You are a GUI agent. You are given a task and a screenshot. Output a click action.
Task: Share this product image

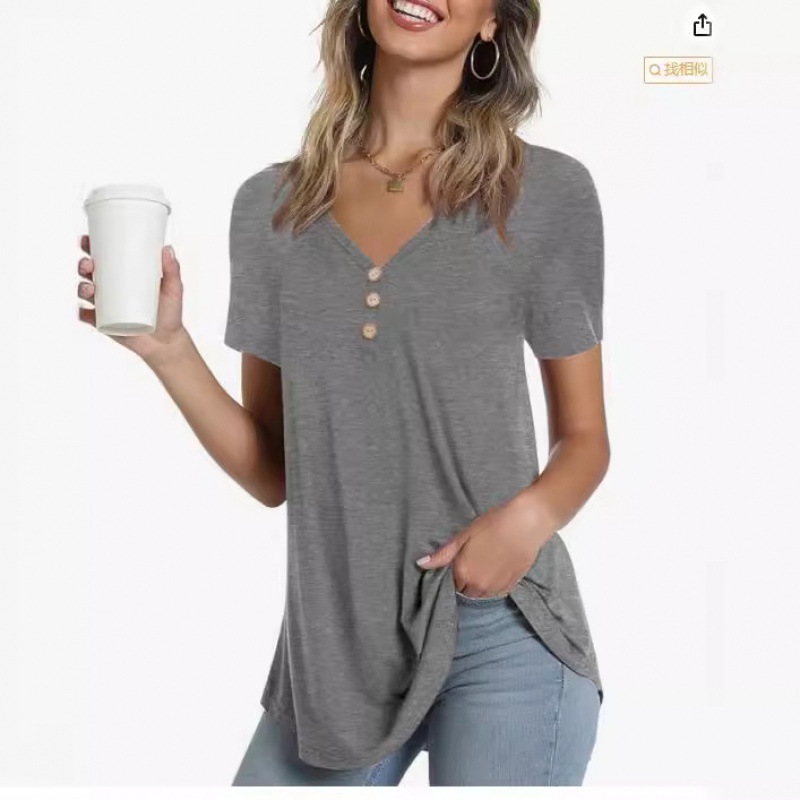tap(702, 25)
